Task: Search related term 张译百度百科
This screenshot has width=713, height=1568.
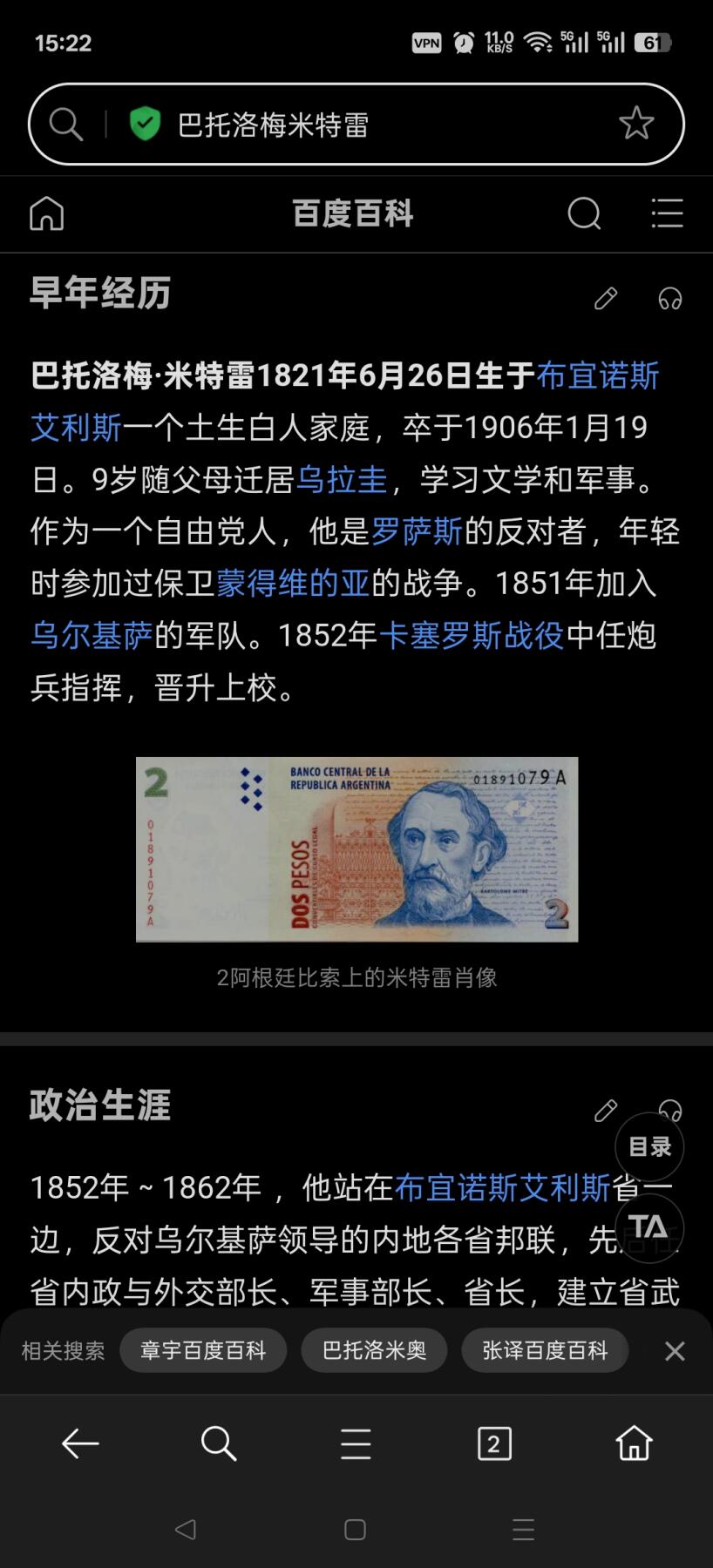Action: click(x=545, y=1350)
